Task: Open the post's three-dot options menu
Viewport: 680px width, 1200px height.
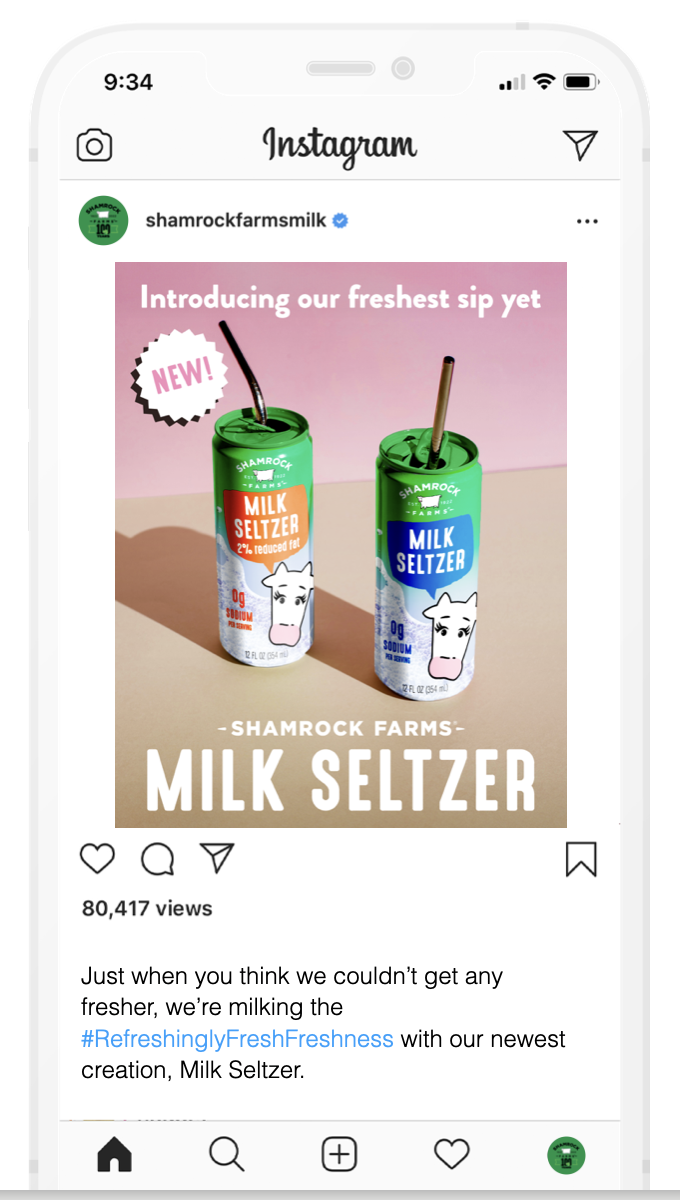Action: point(587,221)
